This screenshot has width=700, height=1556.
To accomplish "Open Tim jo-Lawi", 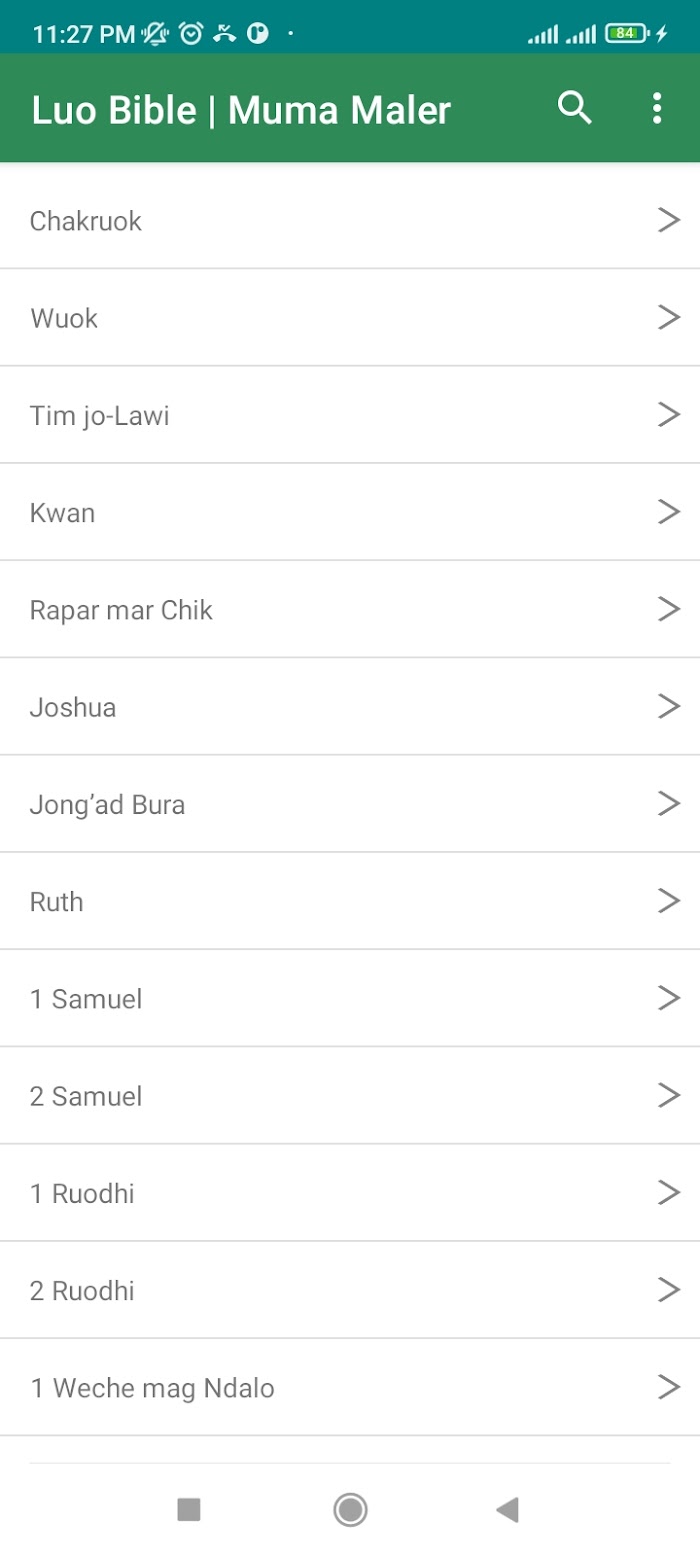I will coord(350,415).
